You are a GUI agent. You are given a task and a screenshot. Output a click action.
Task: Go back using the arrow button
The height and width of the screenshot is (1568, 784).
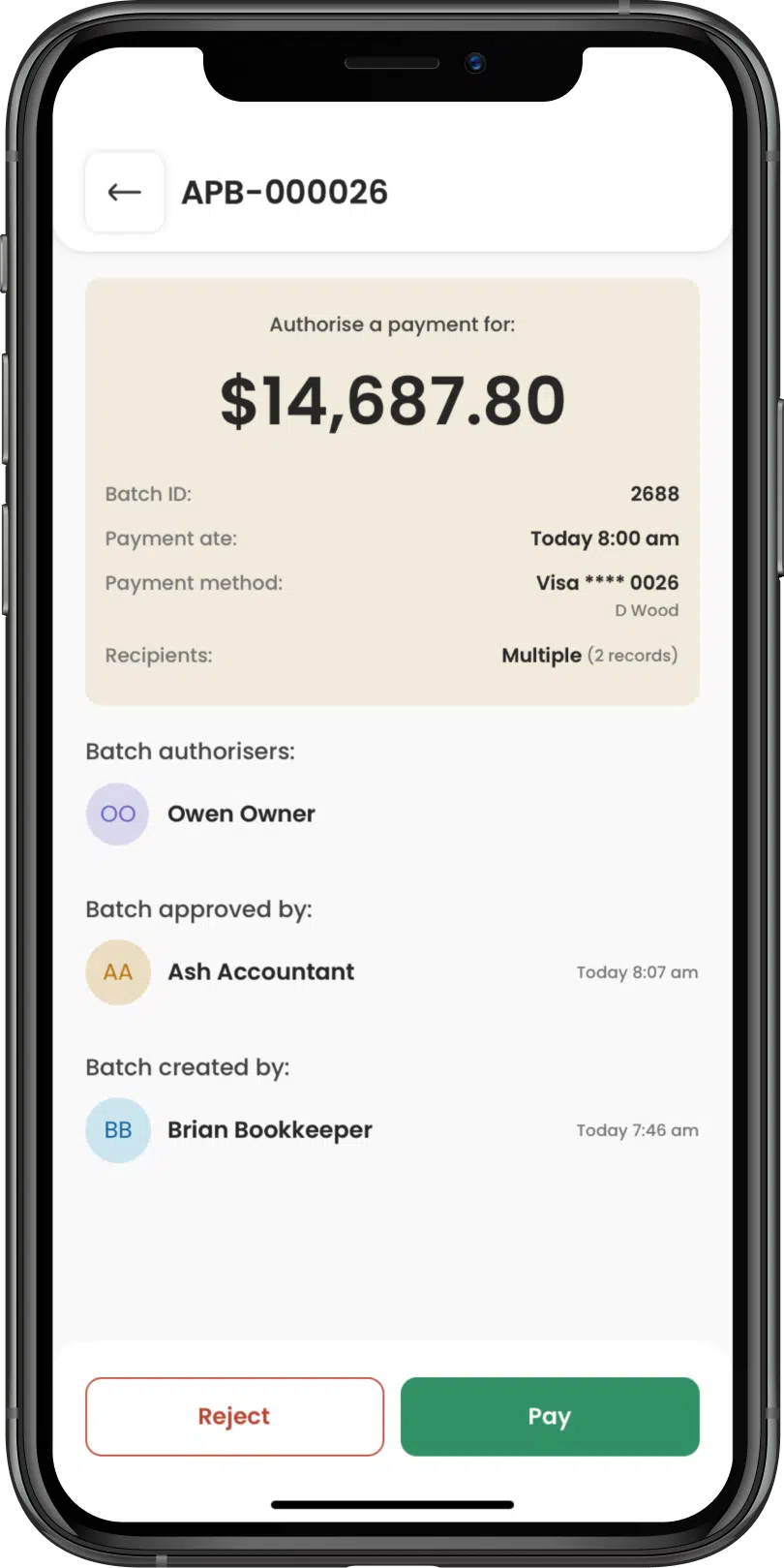[124, 192]
